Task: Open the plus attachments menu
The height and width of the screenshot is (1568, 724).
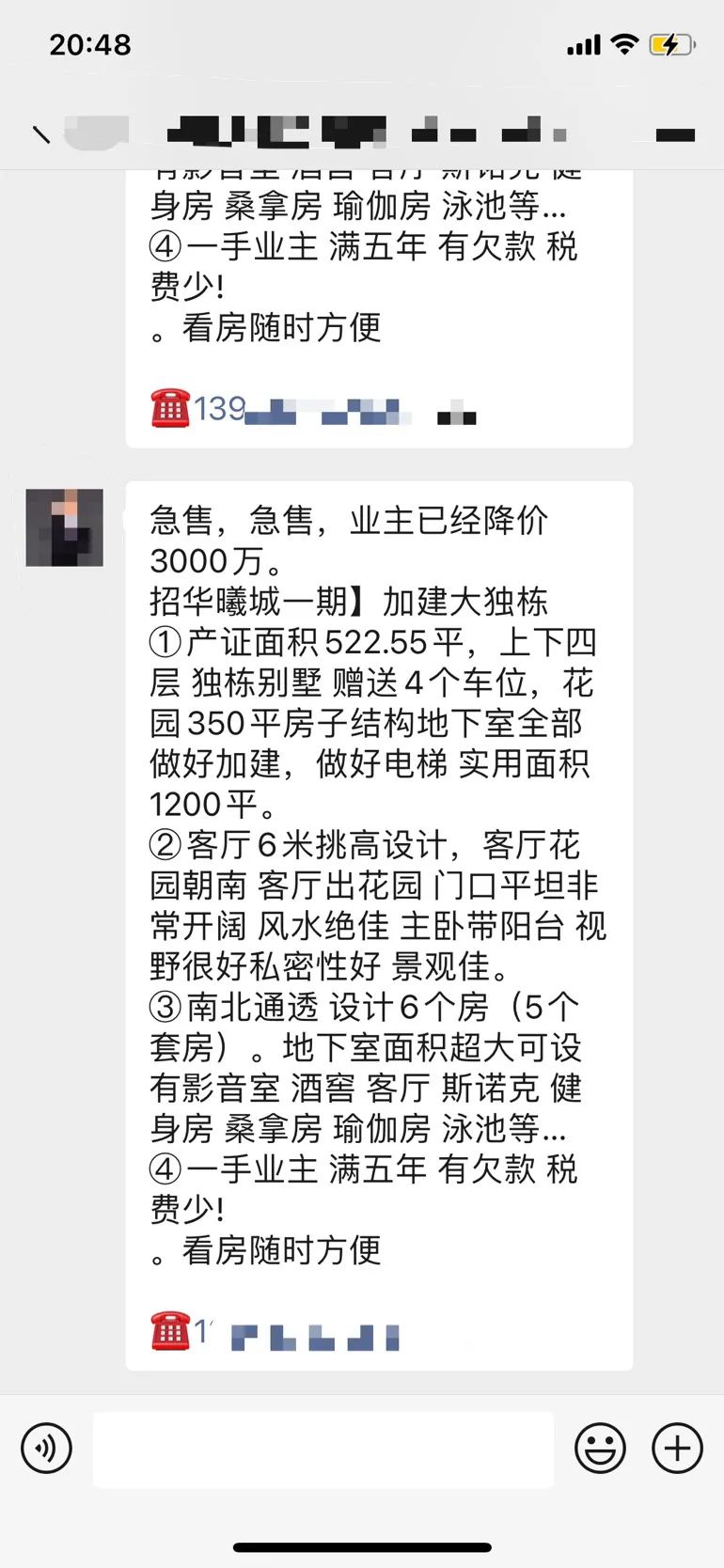Action: (x=677, y=1449)
